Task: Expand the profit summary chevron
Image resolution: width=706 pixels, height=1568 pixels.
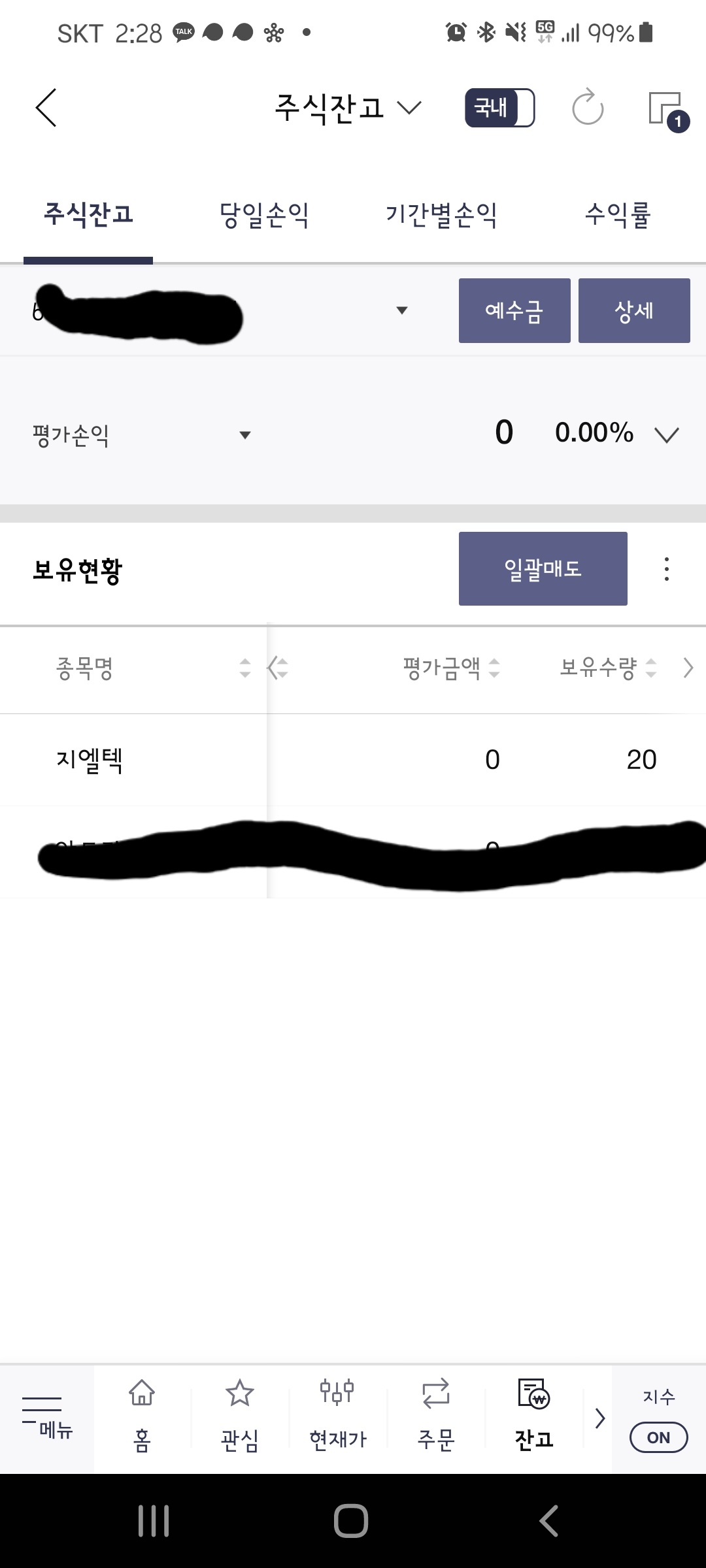Action: click(x=667, y=434)
